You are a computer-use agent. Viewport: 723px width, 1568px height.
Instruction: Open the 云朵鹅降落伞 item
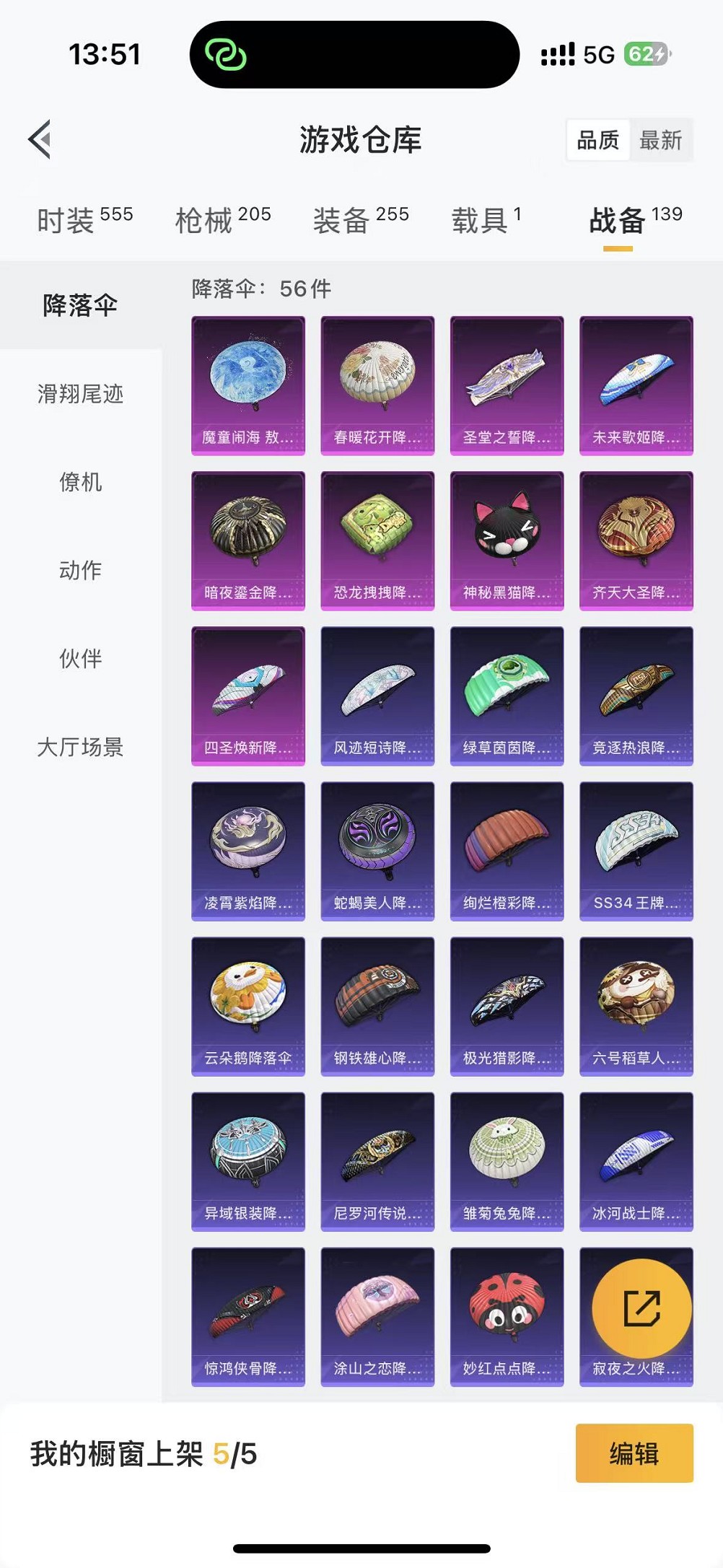247,1006
